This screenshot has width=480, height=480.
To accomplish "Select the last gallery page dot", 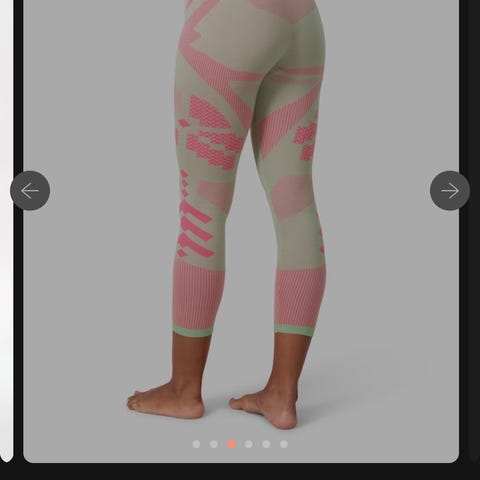I will 284,444.
